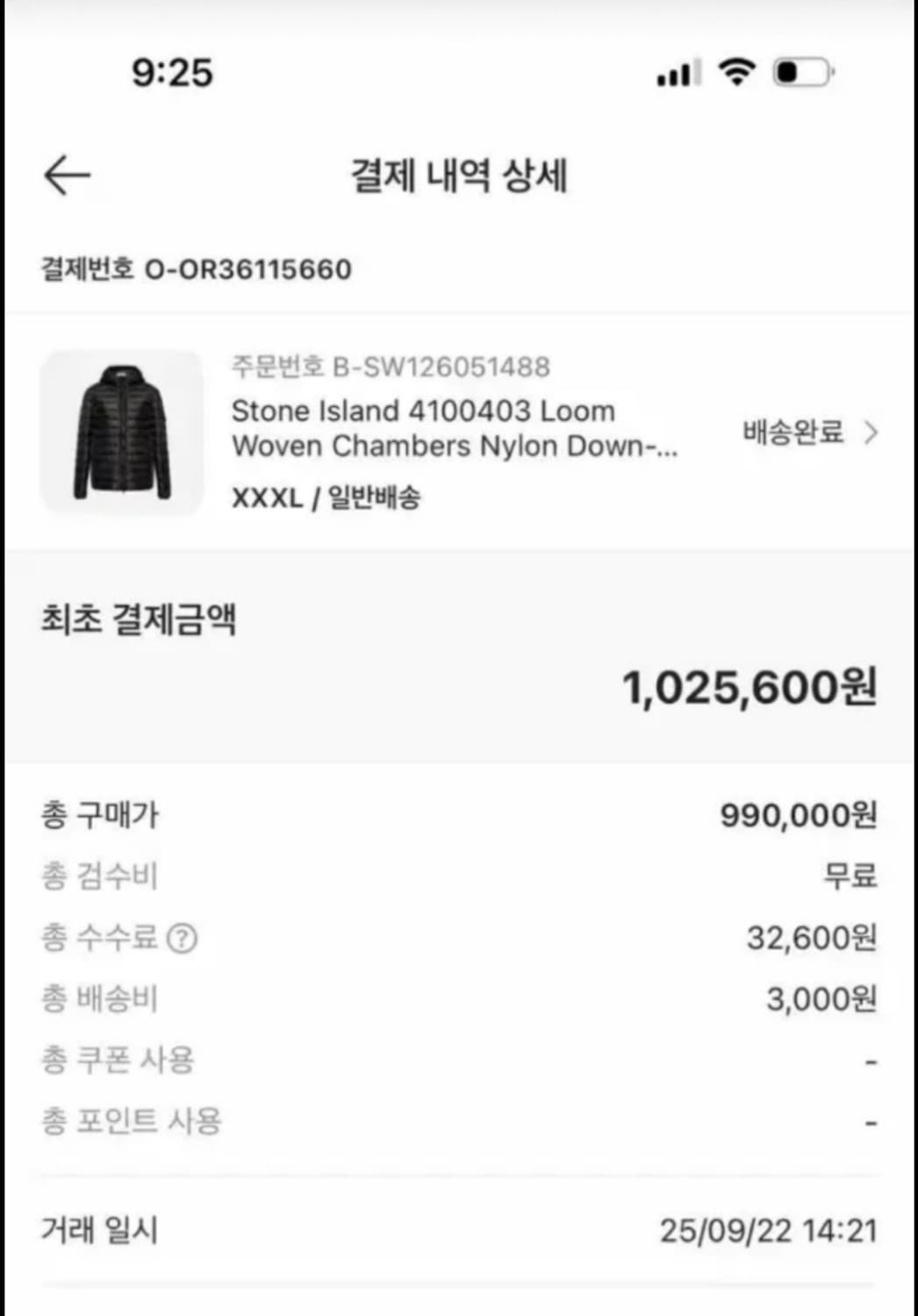The image size is (918, 1316).
Task: Select the 1,025,600원 total amount
Action: click(x=750, y=689)
